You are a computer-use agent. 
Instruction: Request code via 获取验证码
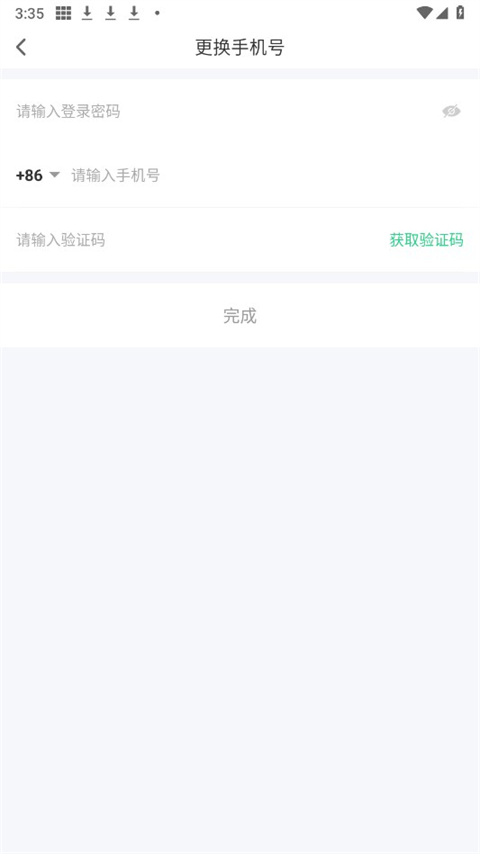pyautogui.click(x=426, y=240)
